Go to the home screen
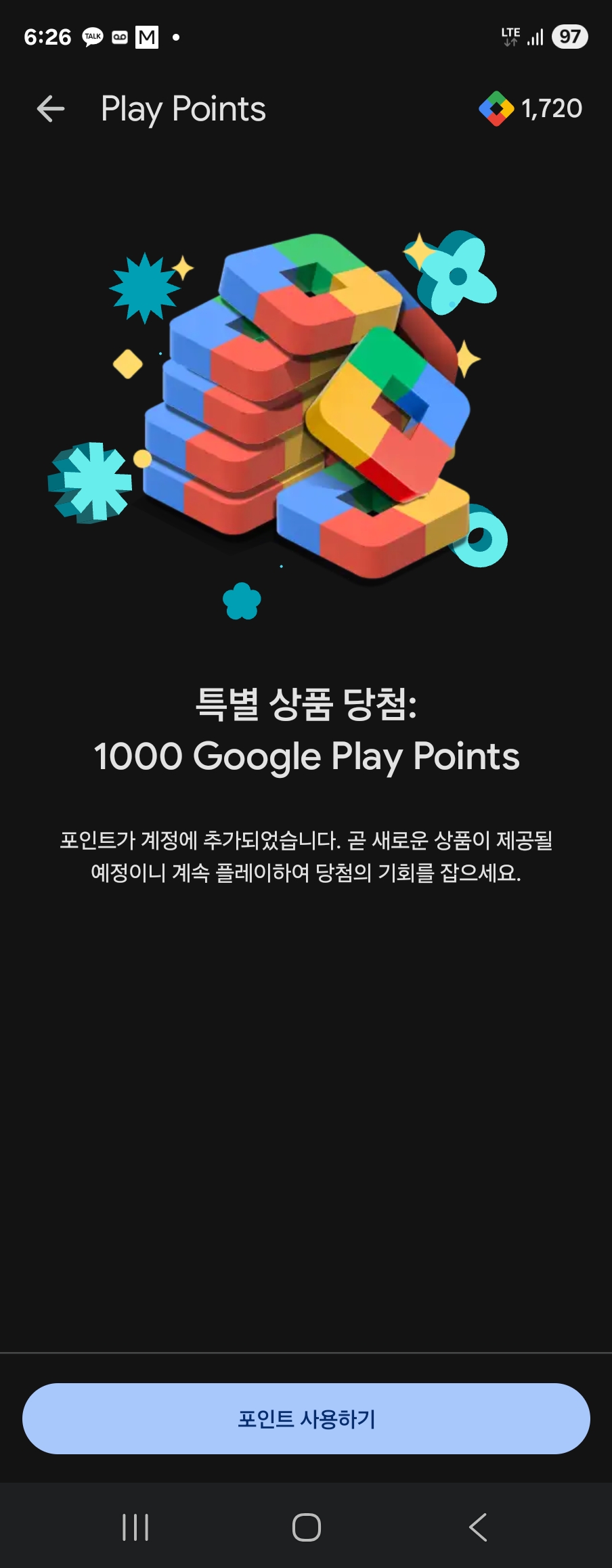 (306, 1527)
